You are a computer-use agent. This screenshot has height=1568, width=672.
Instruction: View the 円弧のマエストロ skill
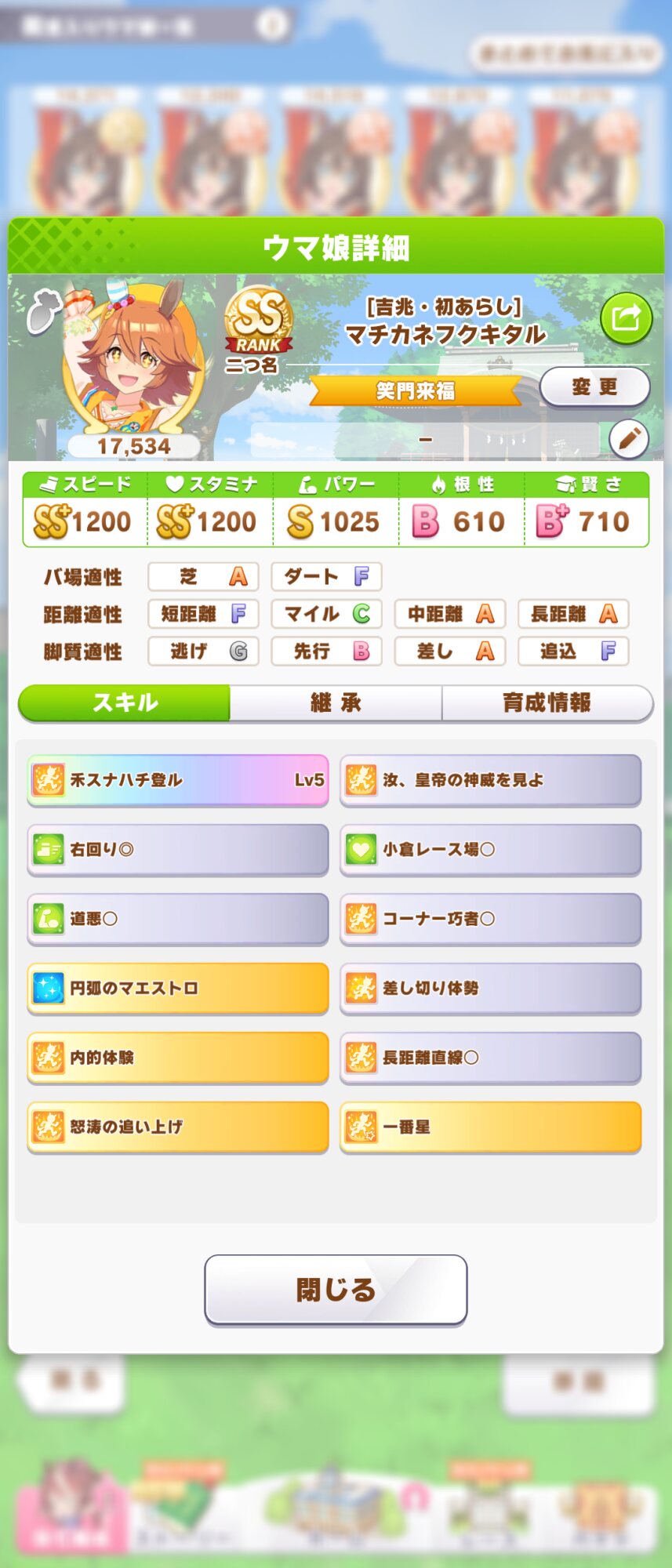pos(178,988)
